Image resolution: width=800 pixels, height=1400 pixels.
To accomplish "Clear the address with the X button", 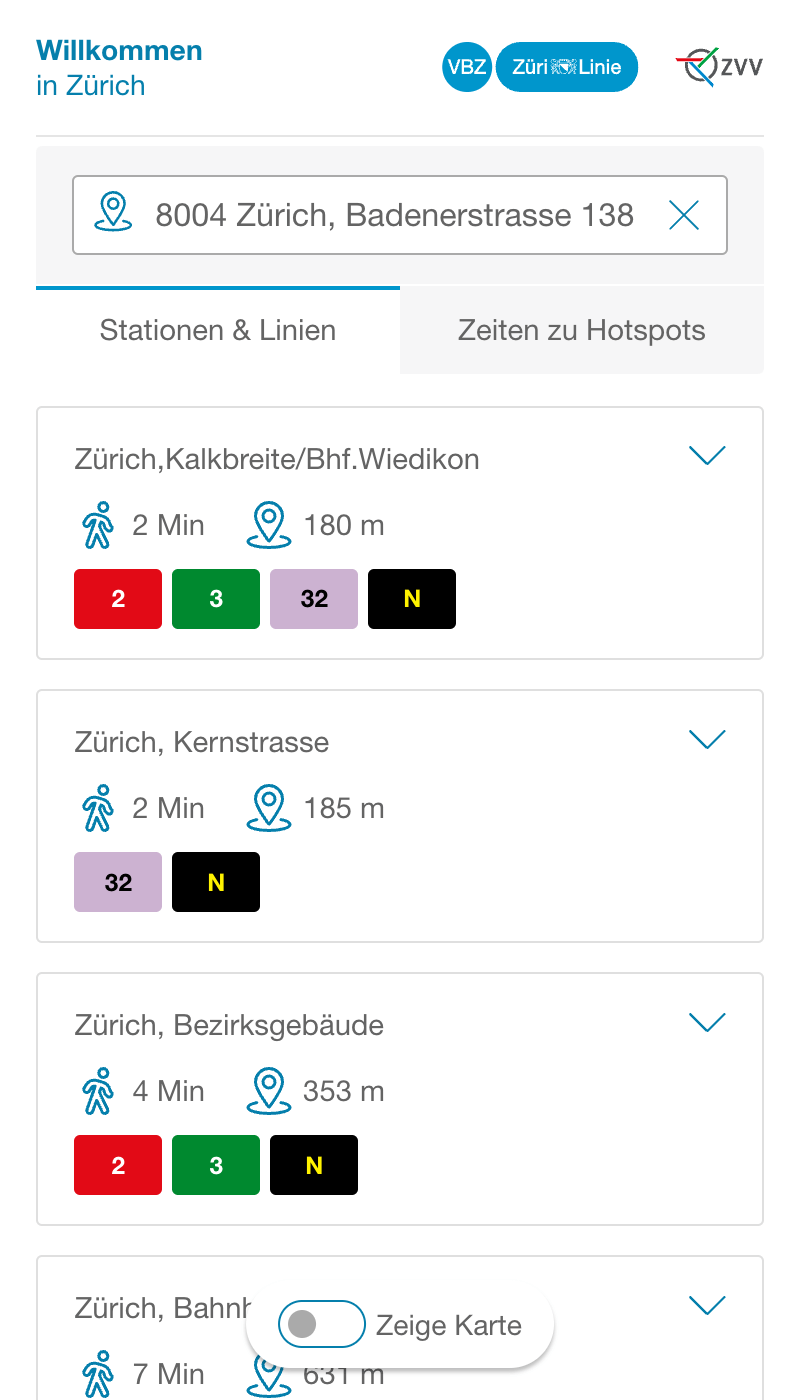I will pyautogui.click(x=683, y=214).
